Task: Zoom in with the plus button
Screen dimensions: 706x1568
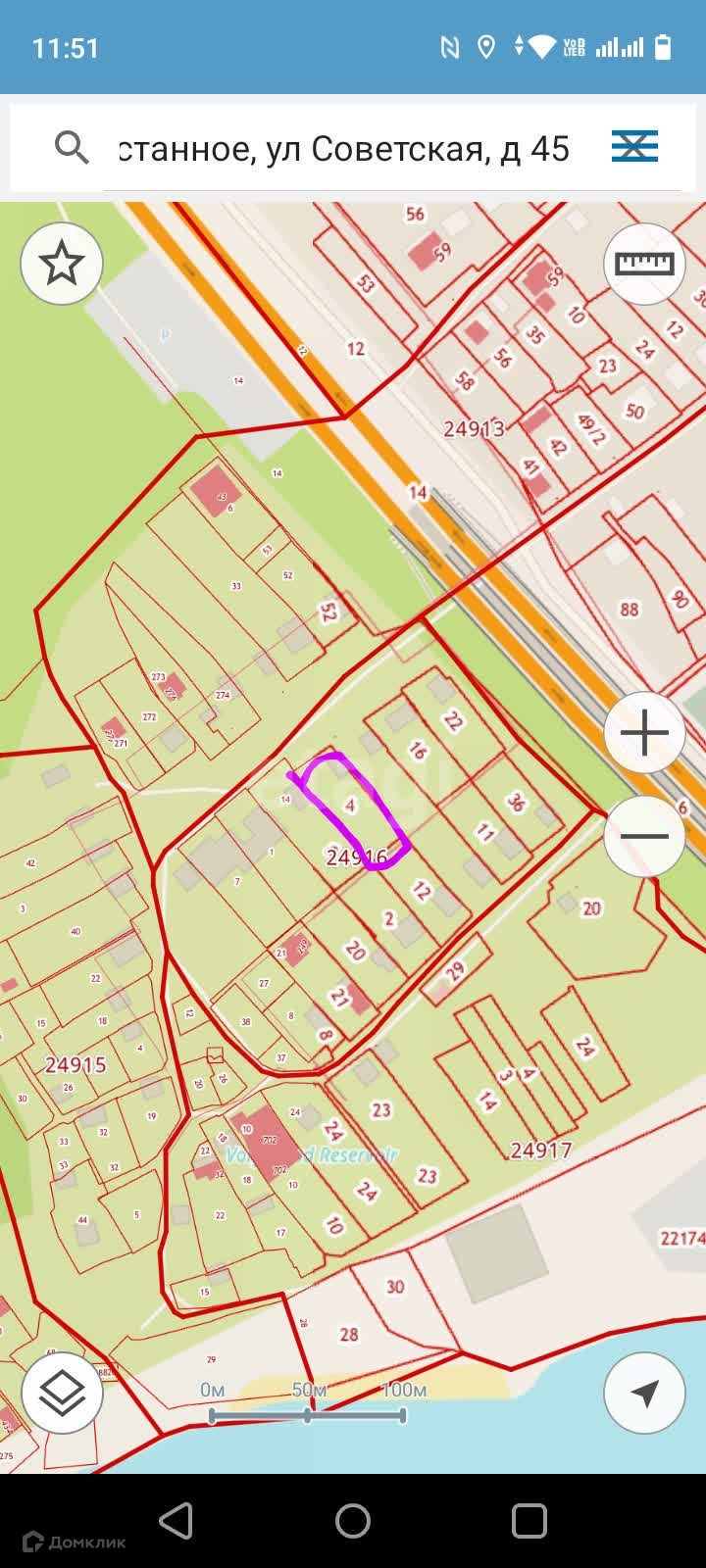Action: [644, 733]
